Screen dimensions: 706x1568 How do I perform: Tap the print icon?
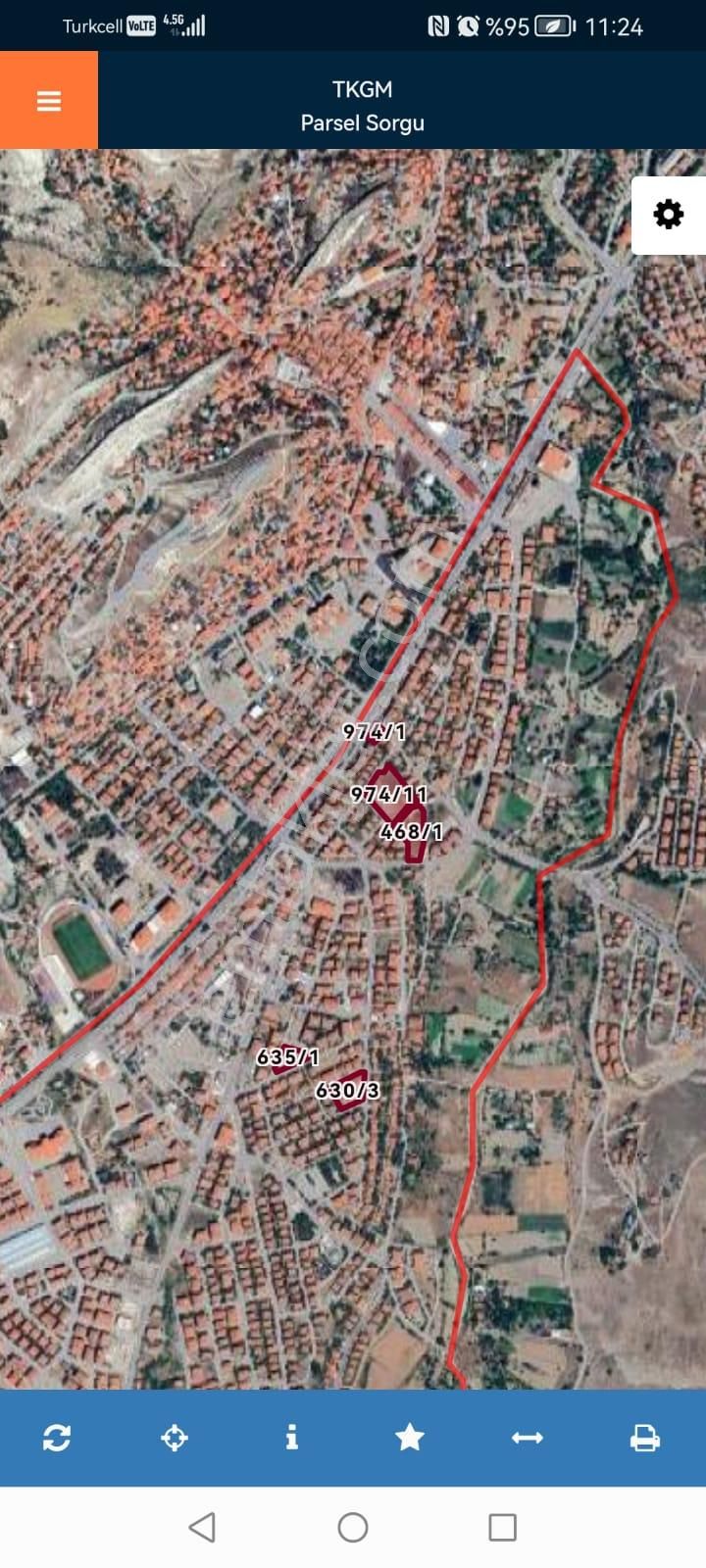pos(646,1438)
